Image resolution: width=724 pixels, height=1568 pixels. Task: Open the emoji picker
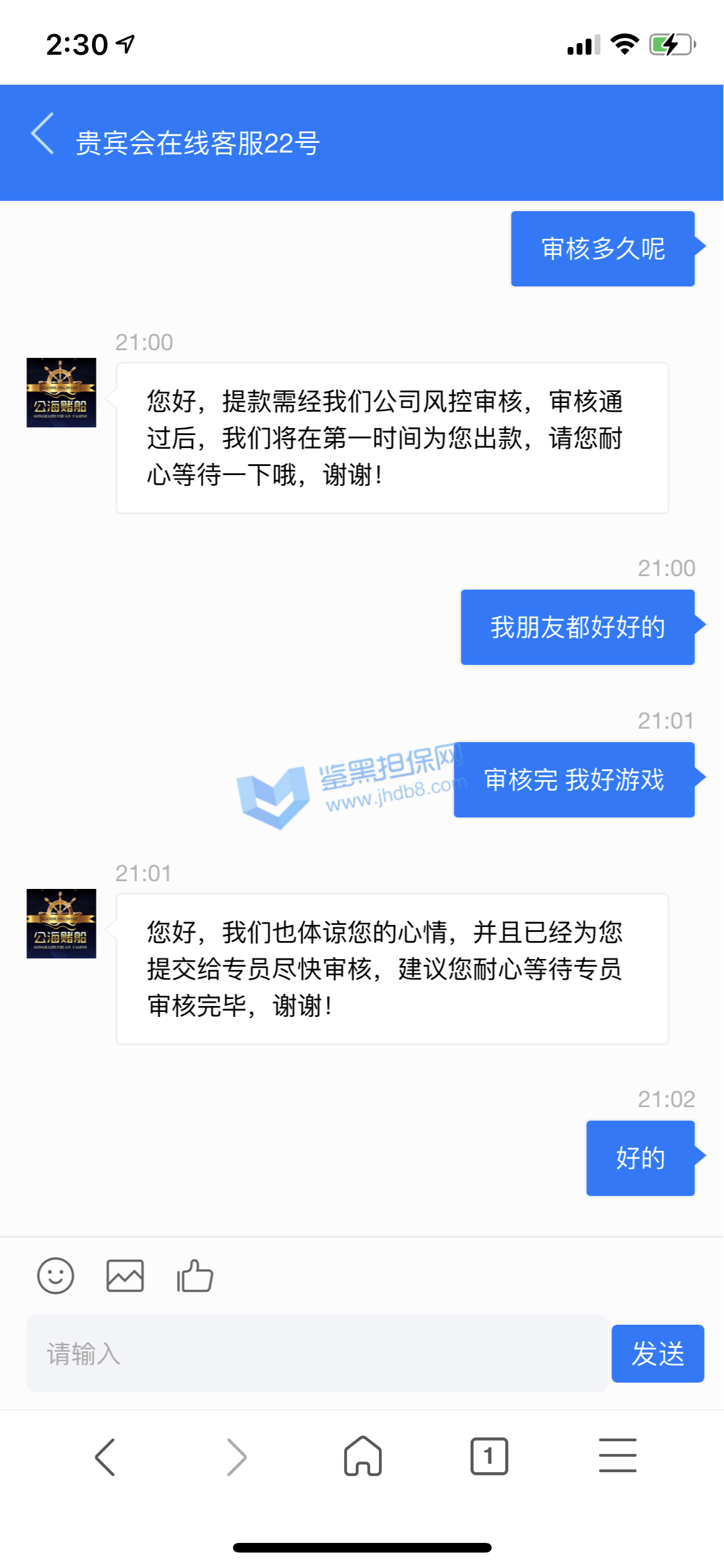(56, 1276)
